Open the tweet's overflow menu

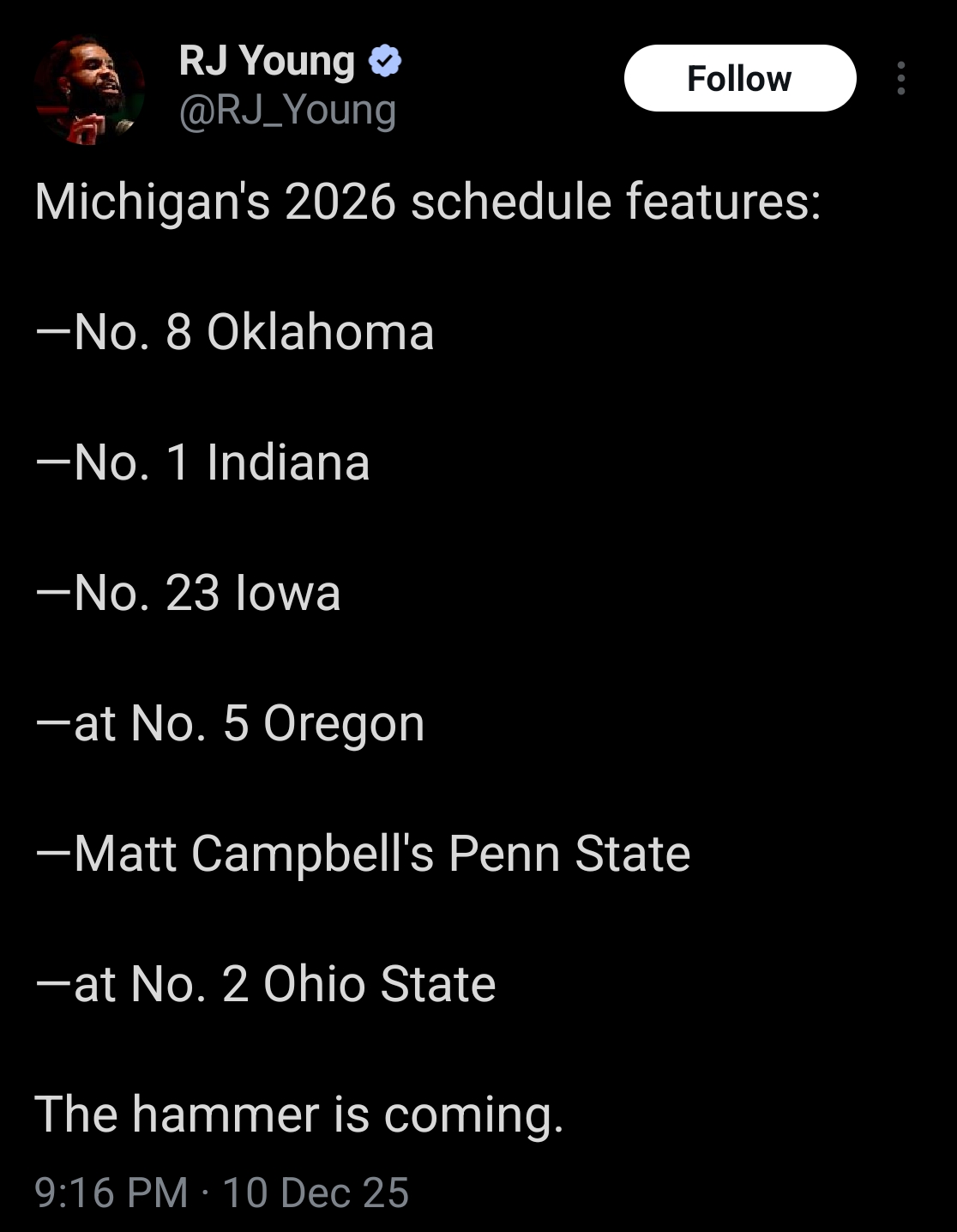[900, 78]
